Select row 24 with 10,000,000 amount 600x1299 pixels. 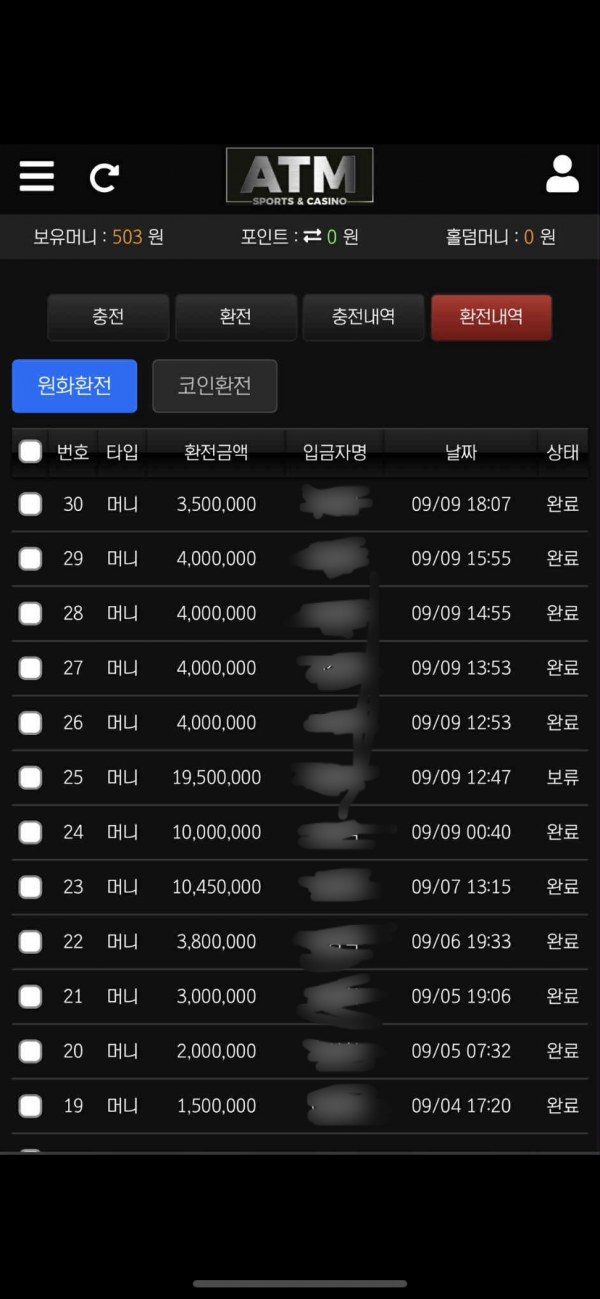pyautogui.click(x=31, y=832)
